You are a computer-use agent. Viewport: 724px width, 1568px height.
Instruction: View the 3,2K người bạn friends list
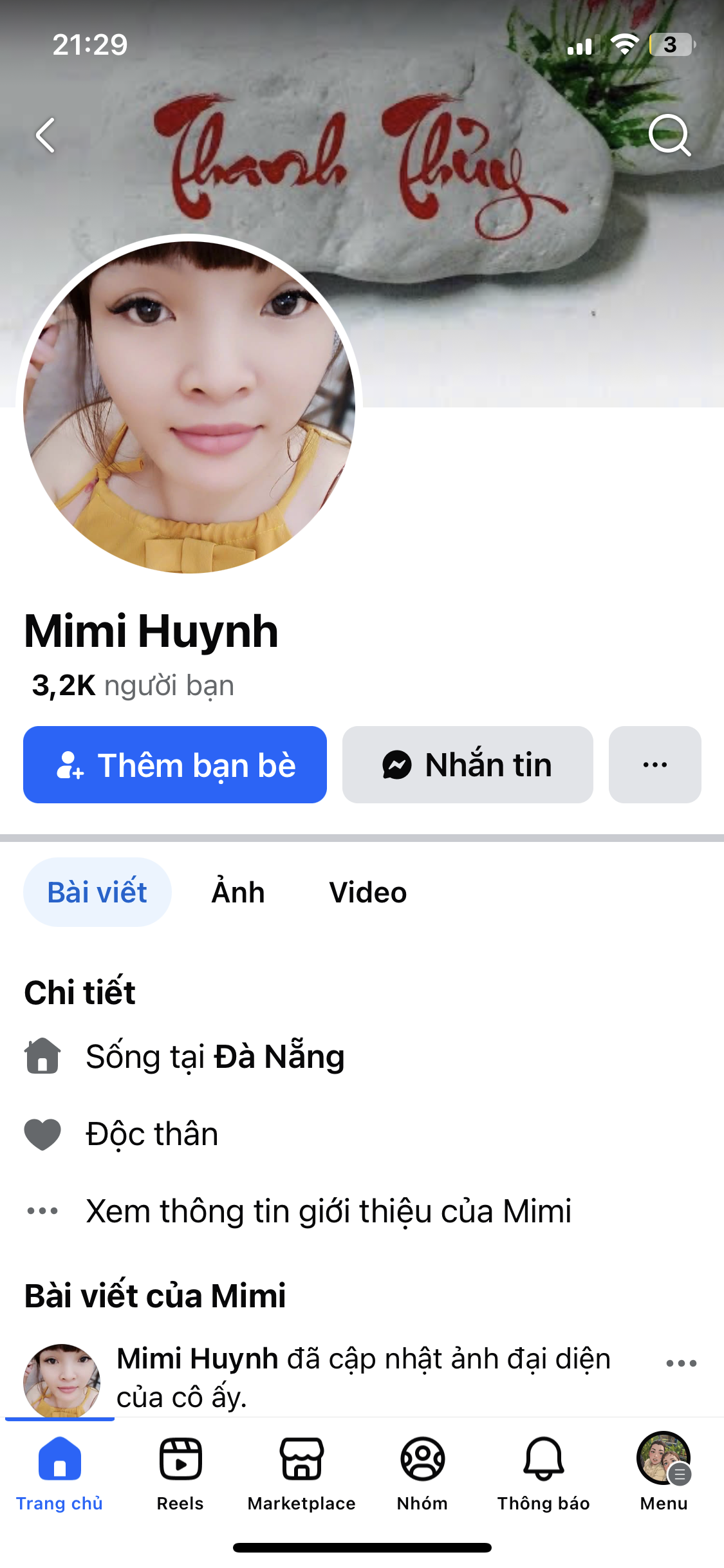(x=133, y=686)
